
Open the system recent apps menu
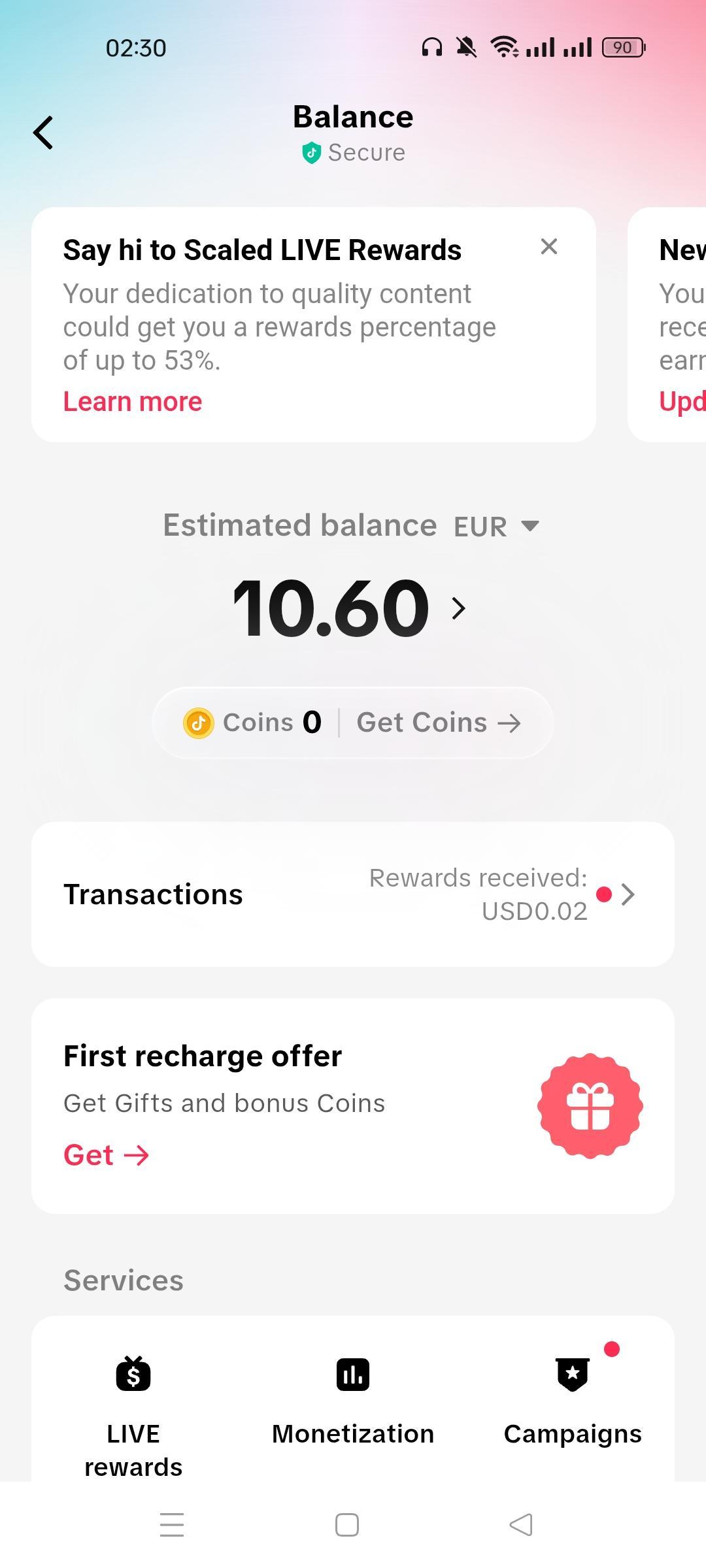172,1525
